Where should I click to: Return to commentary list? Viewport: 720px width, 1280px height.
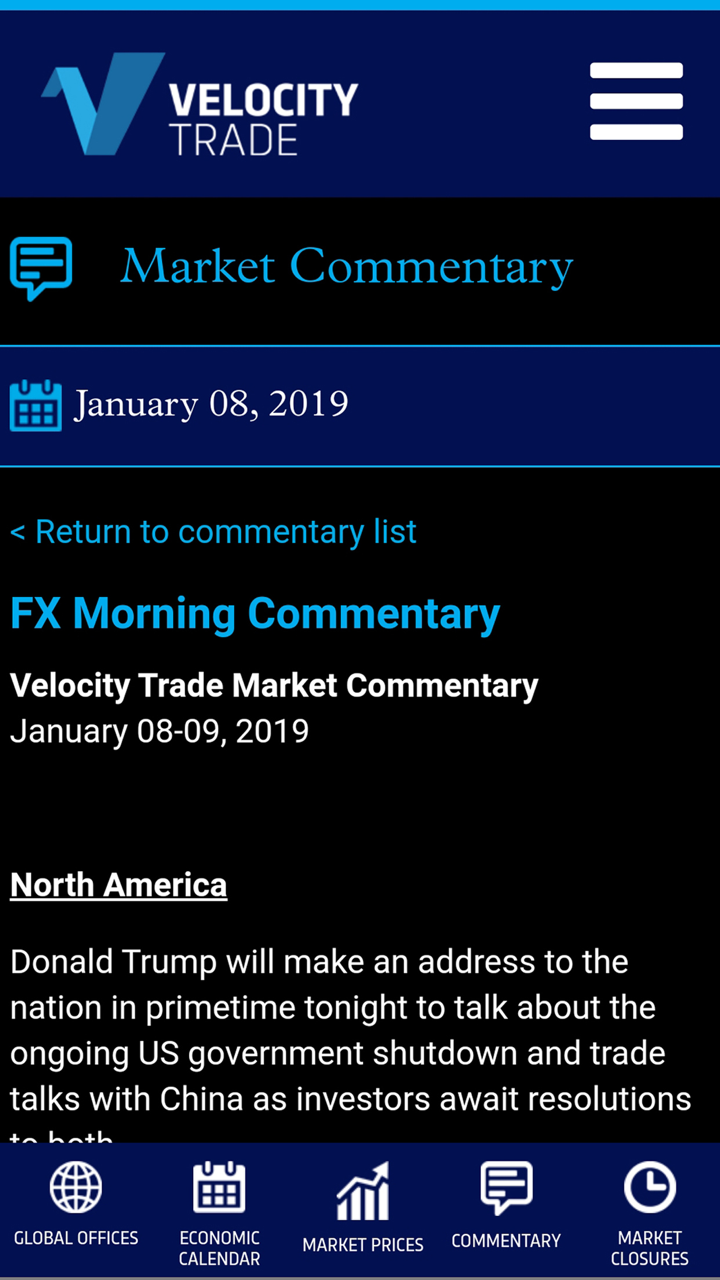coord(213,532)
